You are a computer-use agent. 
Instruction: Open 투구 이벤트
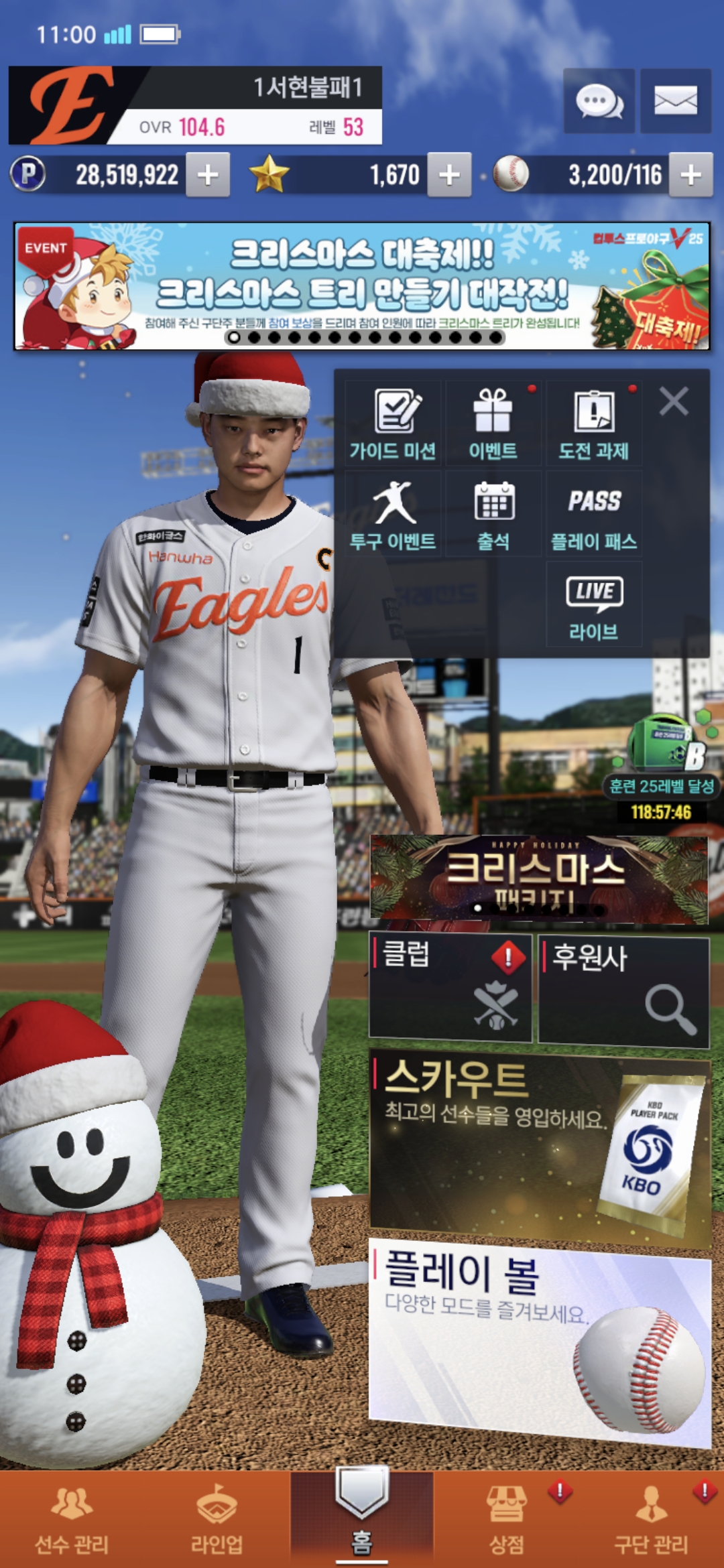coord(393,515)
